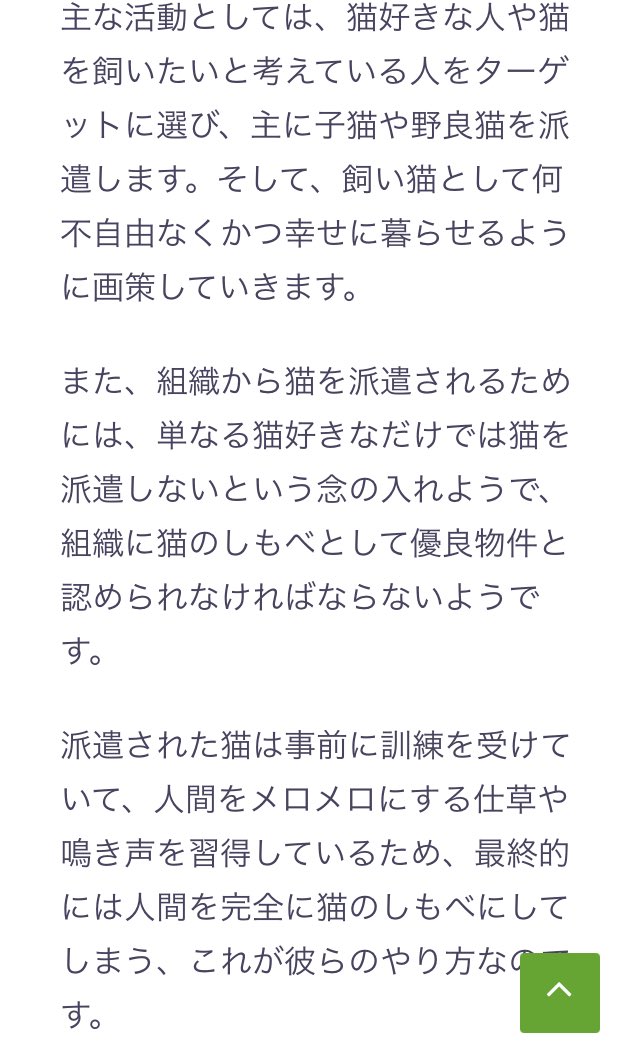Screen dimensions: 640x1051
Task: Tap the green scroll-to-top arrow button
Action: (559, 992)
